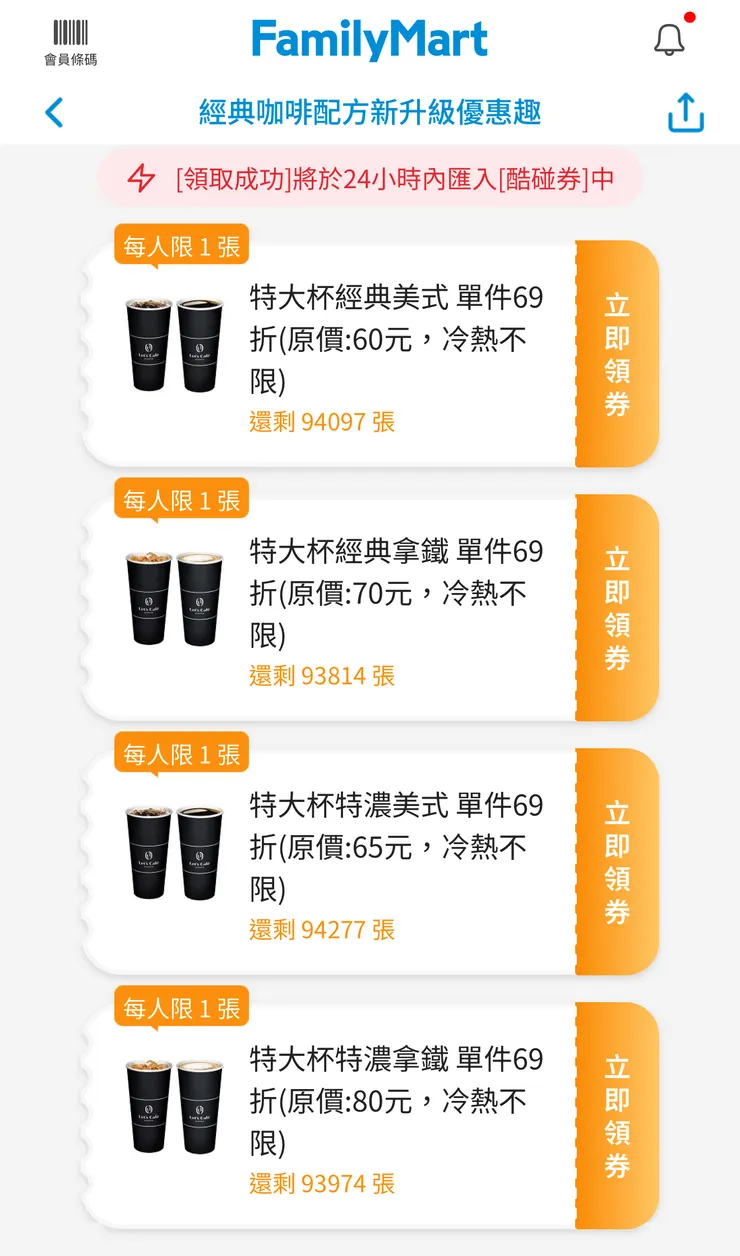Viewport: 740px width, 1256px height.
Task: Open notifications via the bell icon
Action: point(668,40)
